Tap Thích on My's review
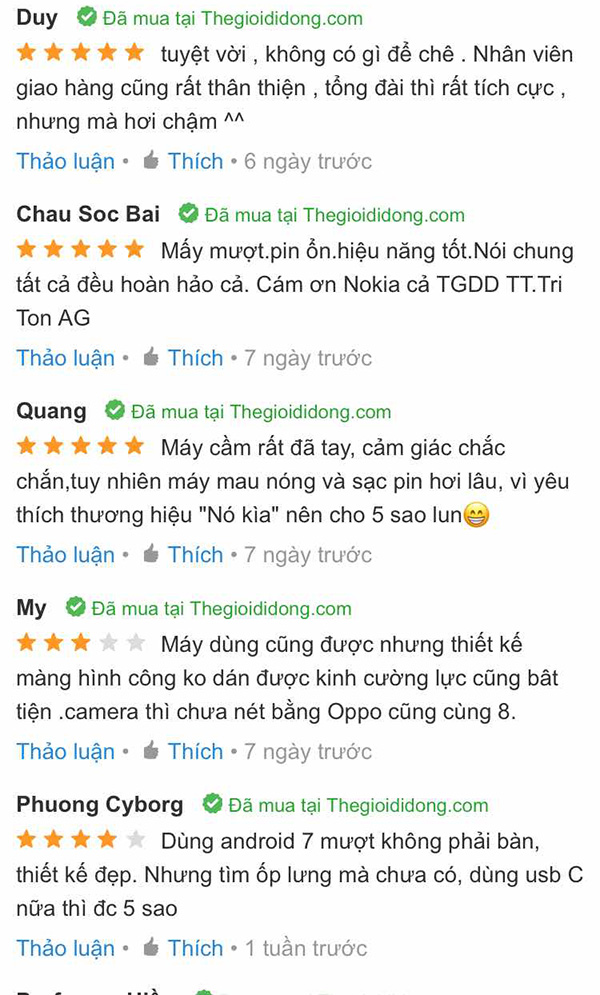Screen dimensions: 600x995 point(194,751)
